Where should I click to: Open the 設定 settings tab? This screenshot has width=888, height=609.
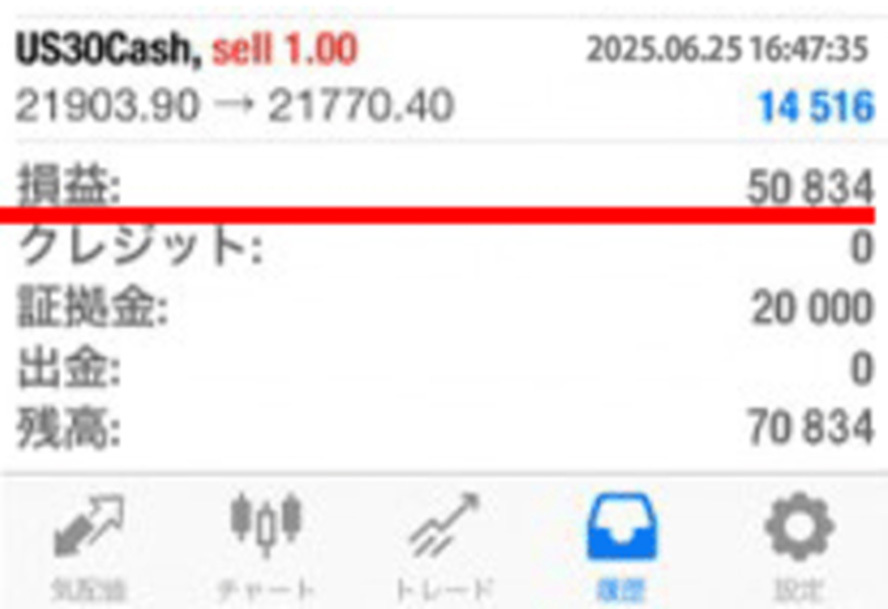coord(798,545)
